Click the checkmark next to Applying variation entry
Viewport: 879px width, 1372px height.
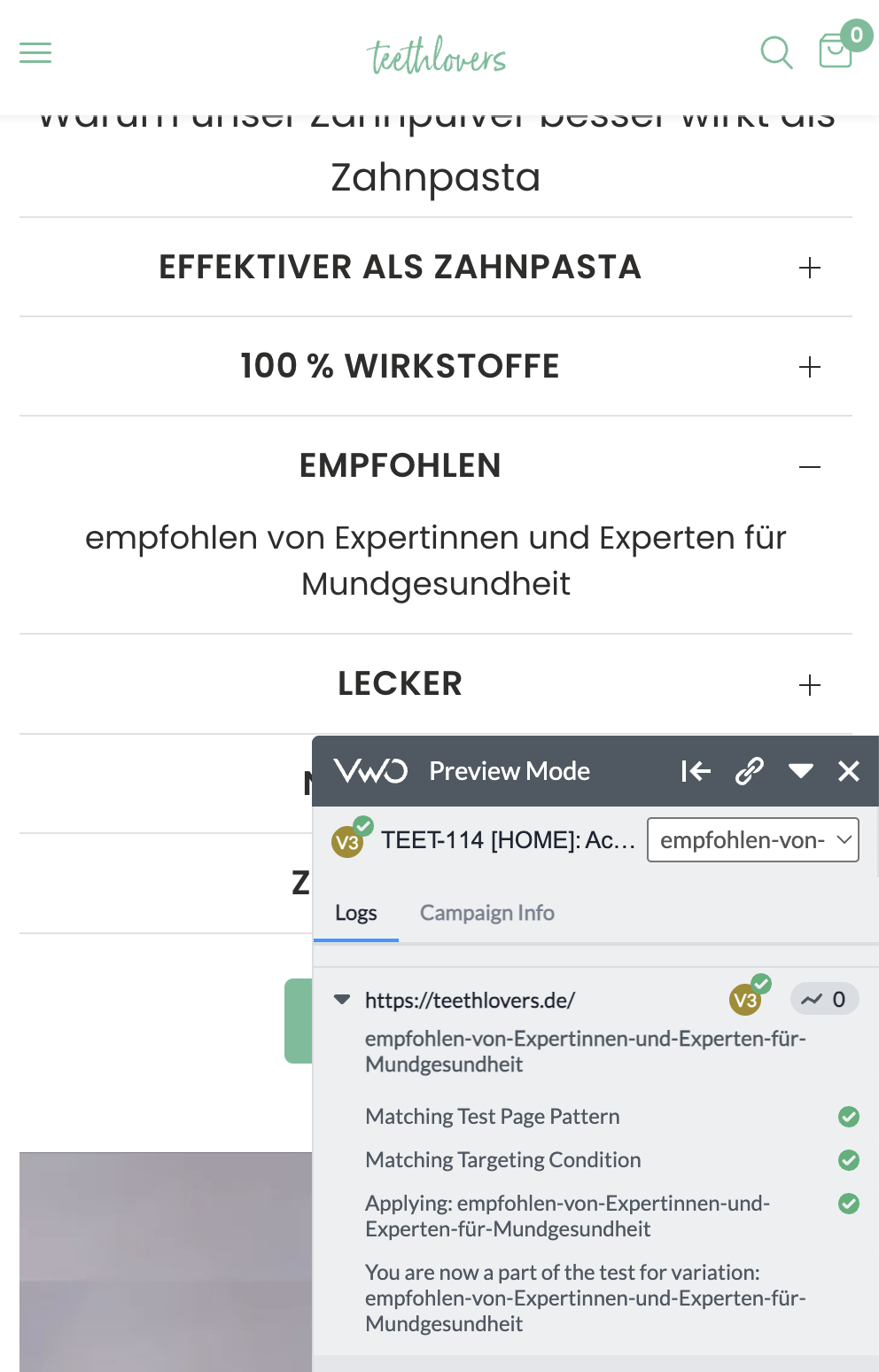(849, 1204)
